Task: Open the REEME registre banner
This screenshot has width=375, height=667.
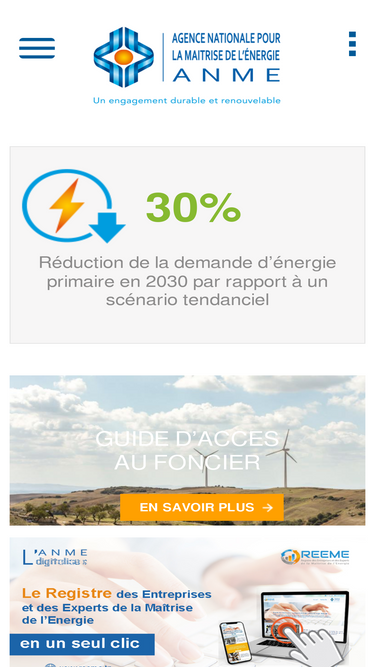Action: click(x=187, y=602)
